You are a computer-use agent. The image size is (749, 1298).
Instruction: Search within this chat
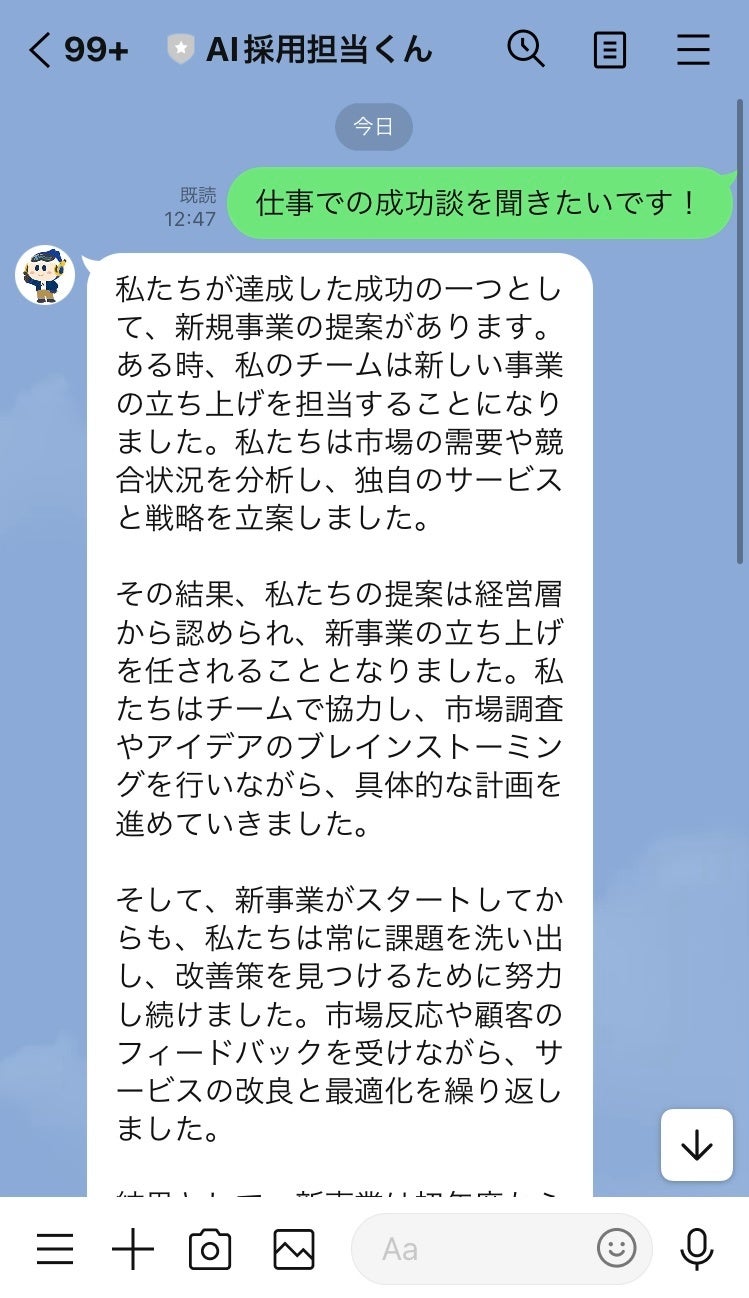(525, 49)
